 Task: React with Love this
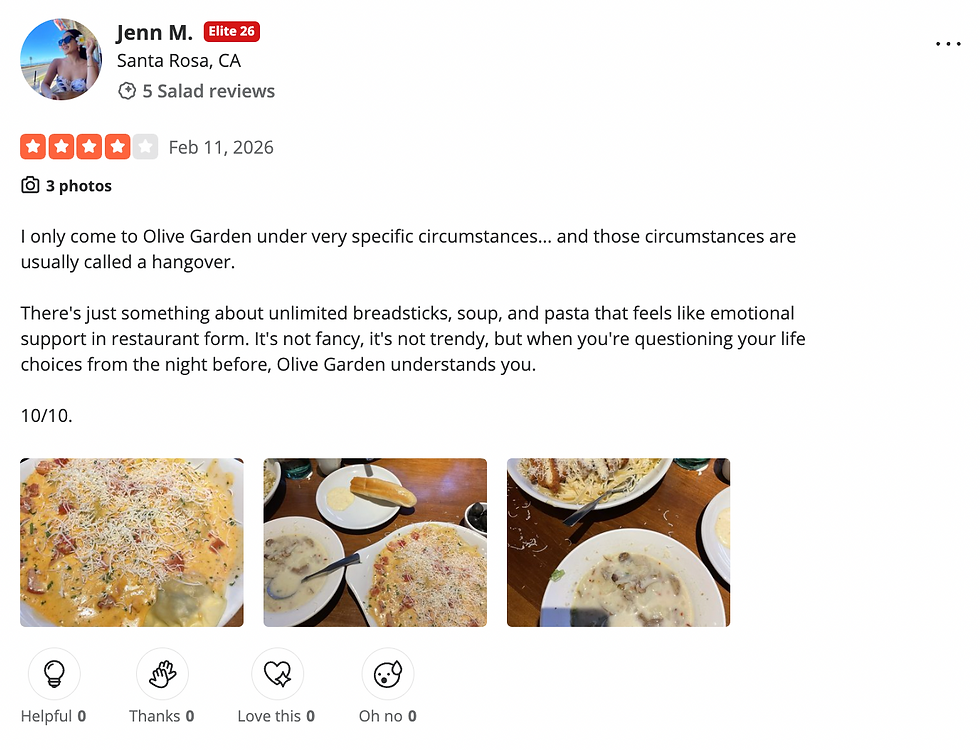point(277,674)
